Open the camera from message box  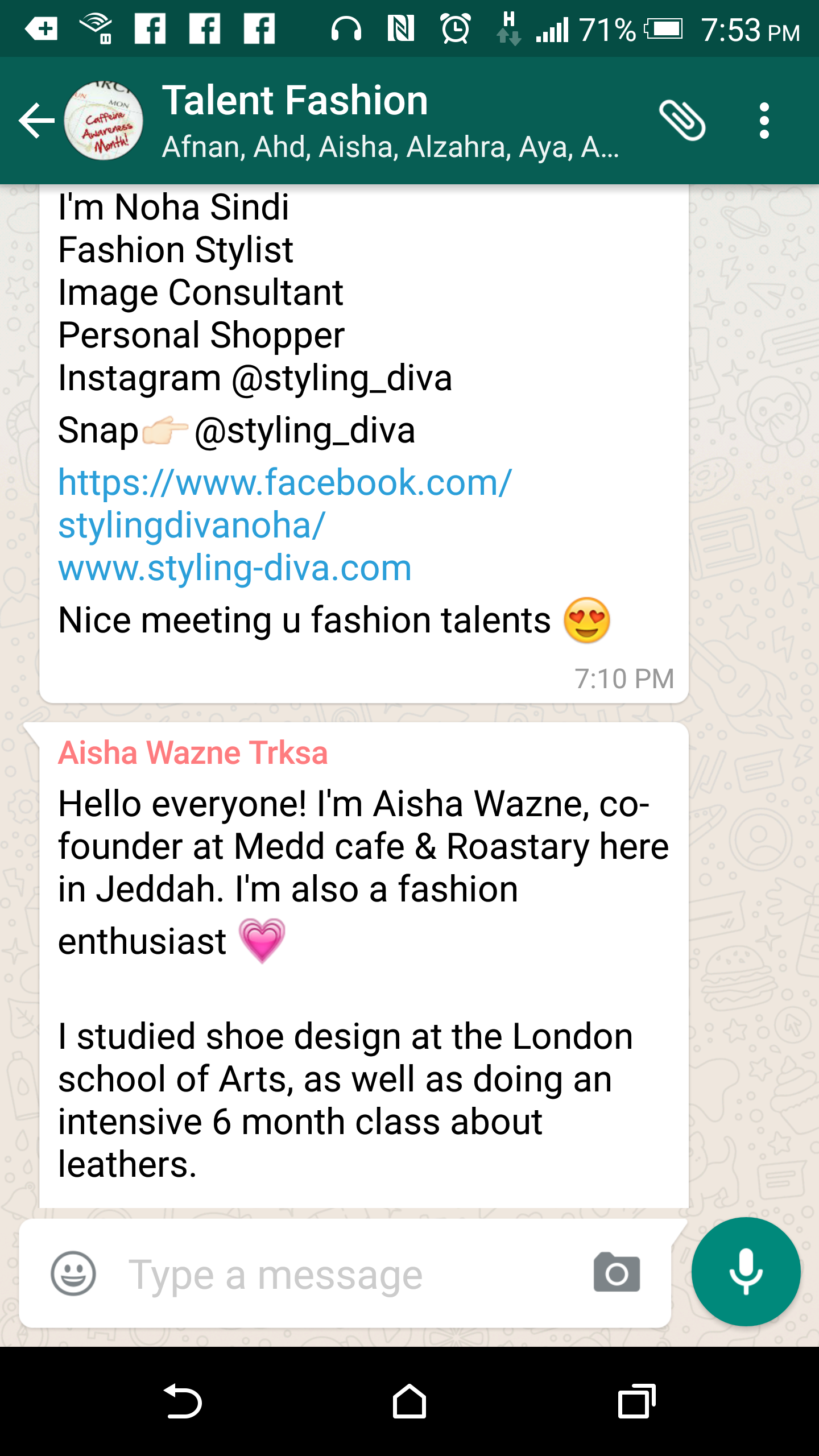pos(617,1273)
